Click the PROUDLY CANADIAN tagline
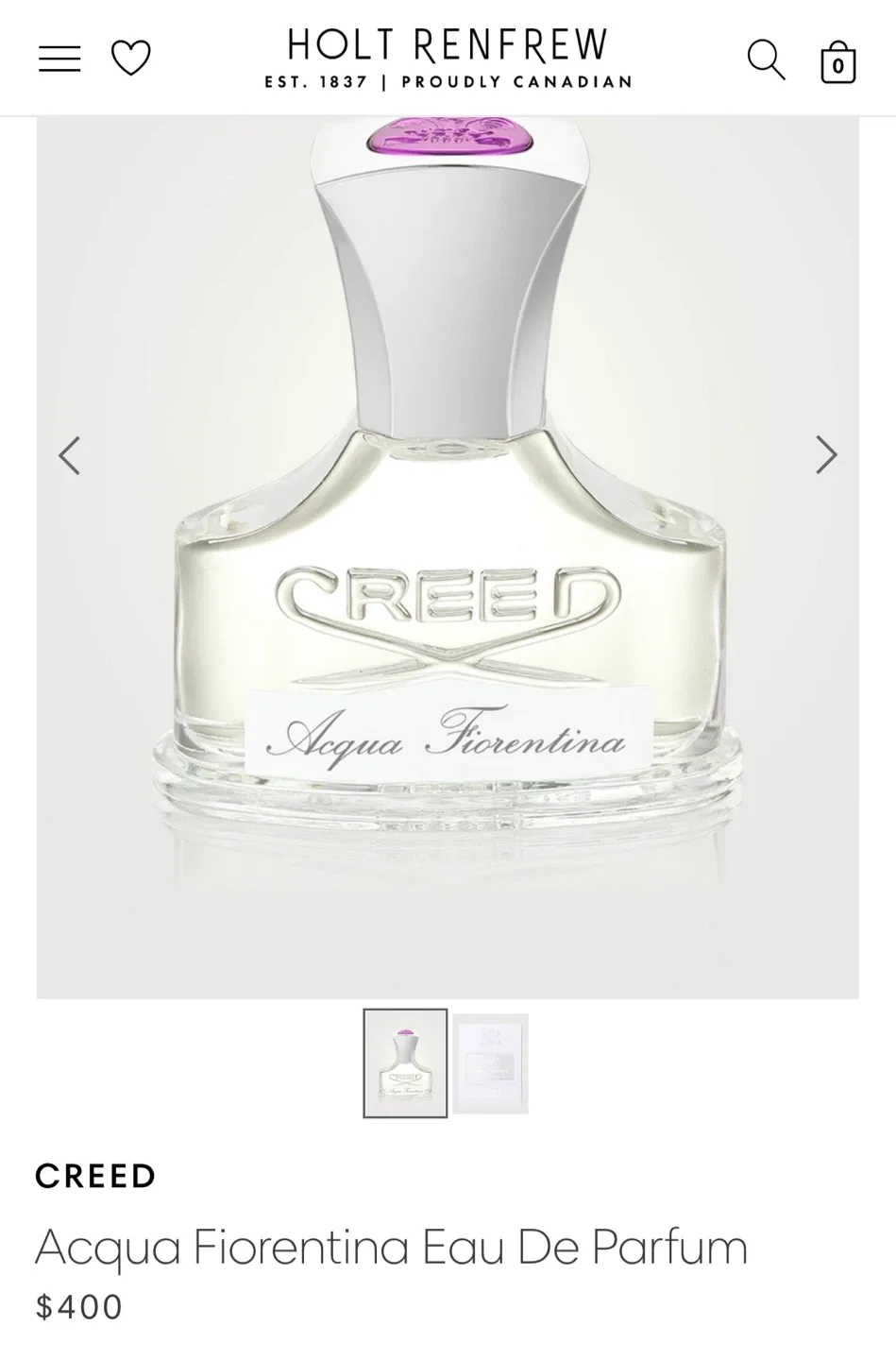The image size is (896, 1360). coord(514,82)
